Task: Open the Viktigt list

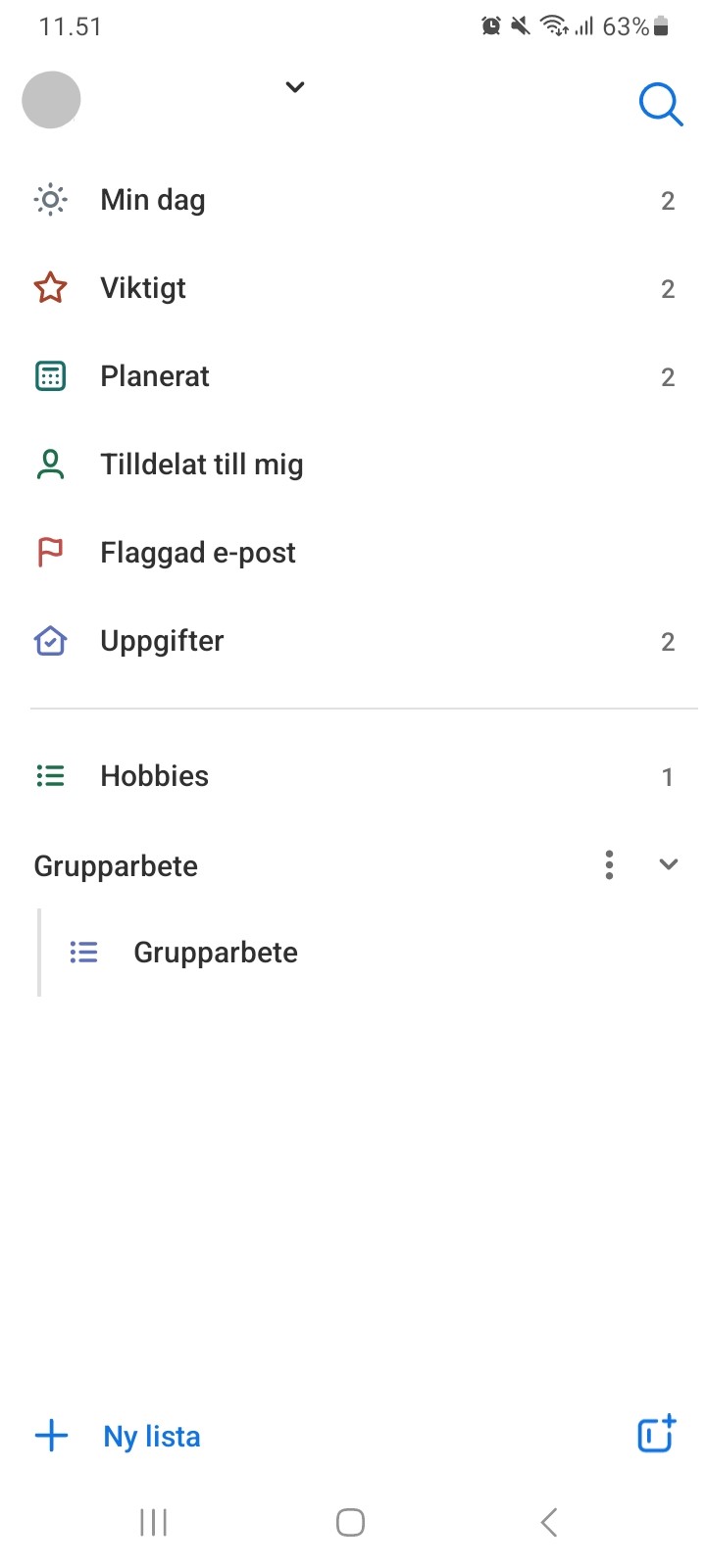Action: point(353,288)
